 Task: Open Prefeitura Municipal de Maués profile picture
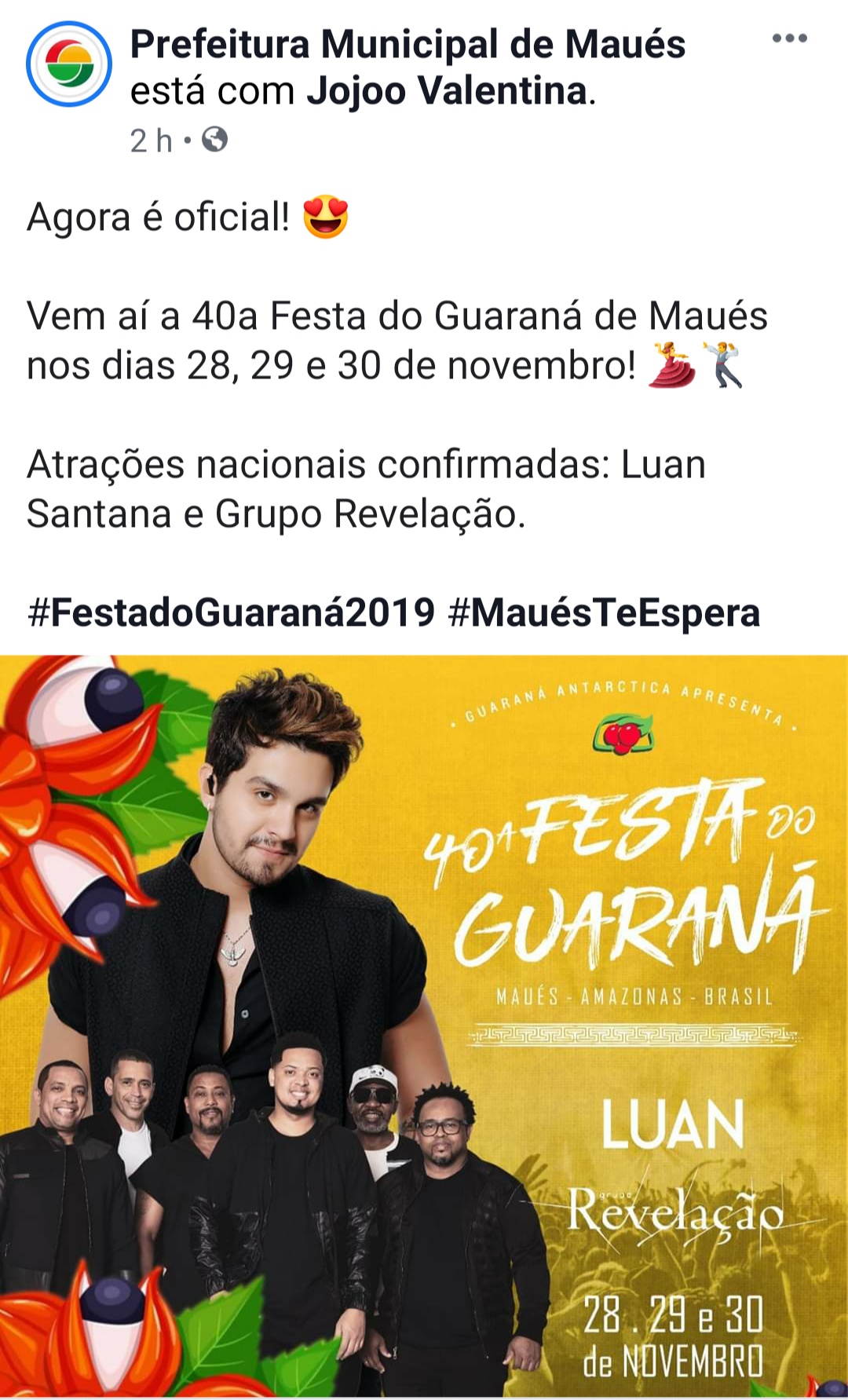click(x=69, y=64)
